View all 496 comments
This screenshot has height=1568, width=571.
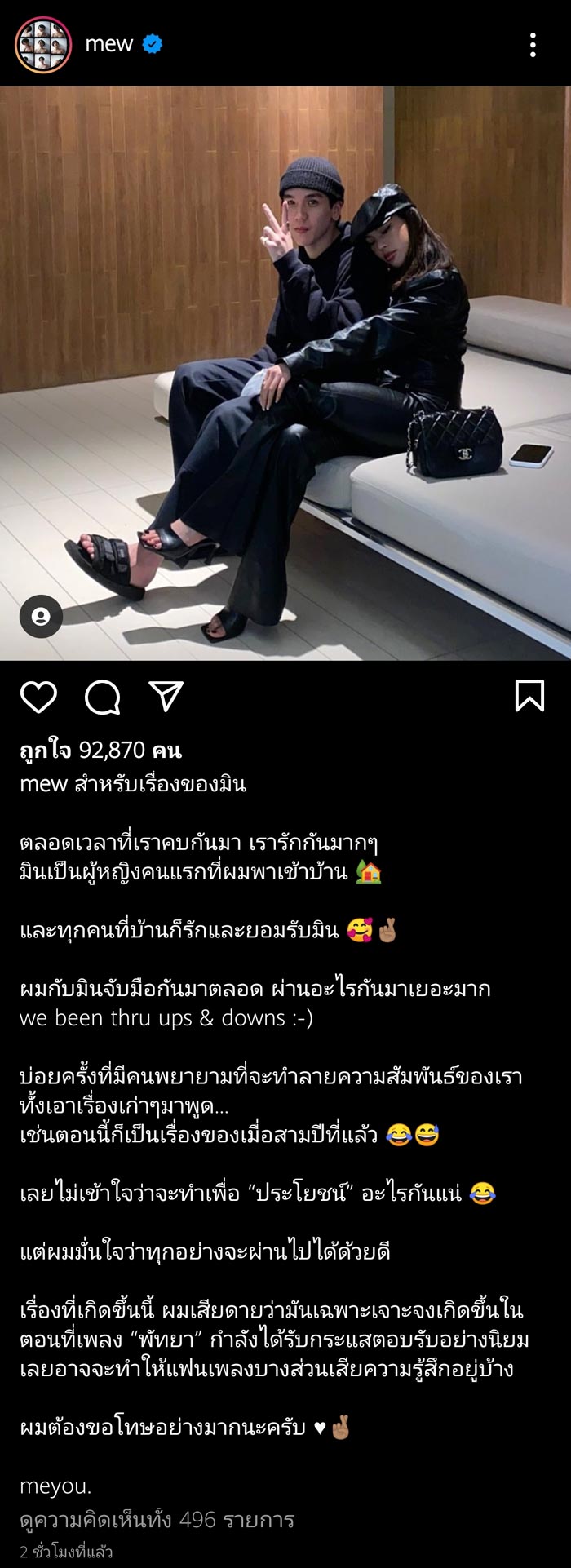tap(157, 1519)
